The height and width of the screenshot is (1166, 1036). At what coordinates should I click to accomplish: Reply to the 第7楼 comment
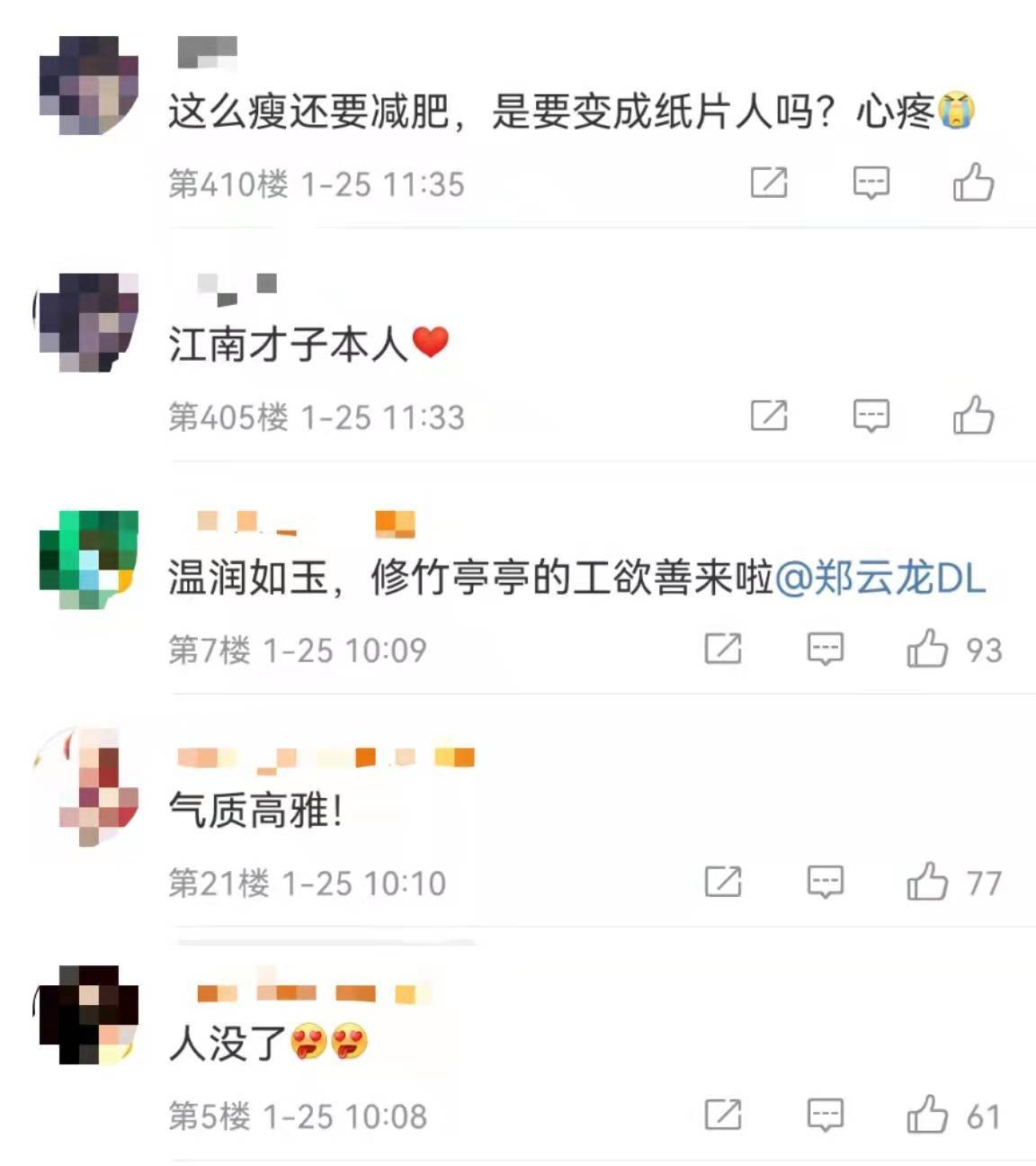point(825,649)
